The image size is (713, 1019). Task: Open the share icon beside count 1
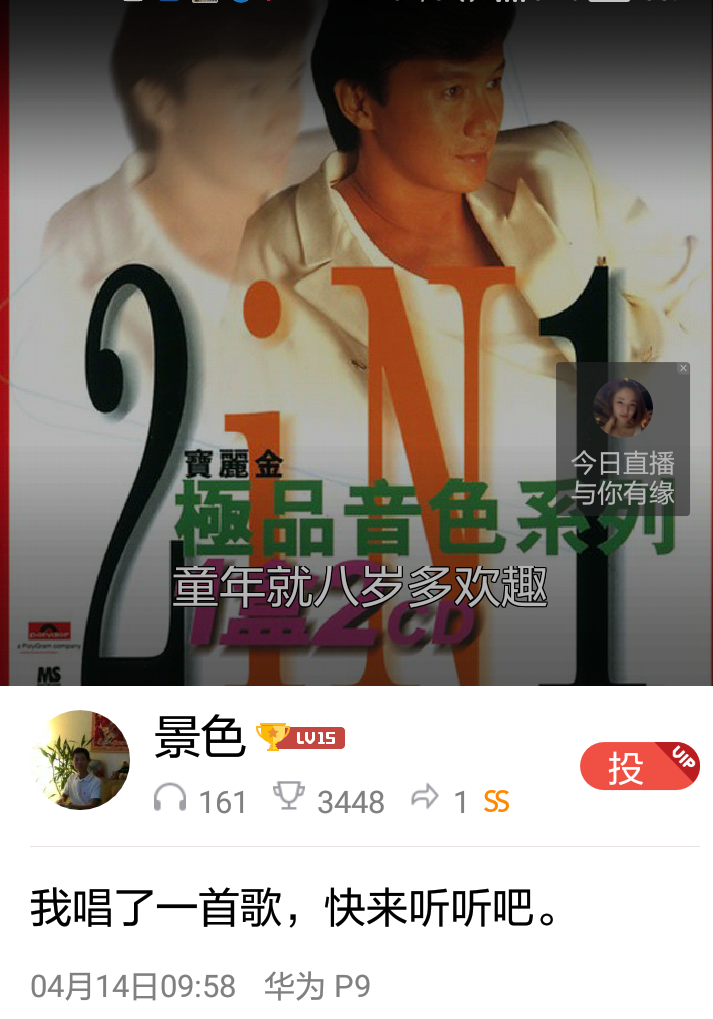coord(425,798)
